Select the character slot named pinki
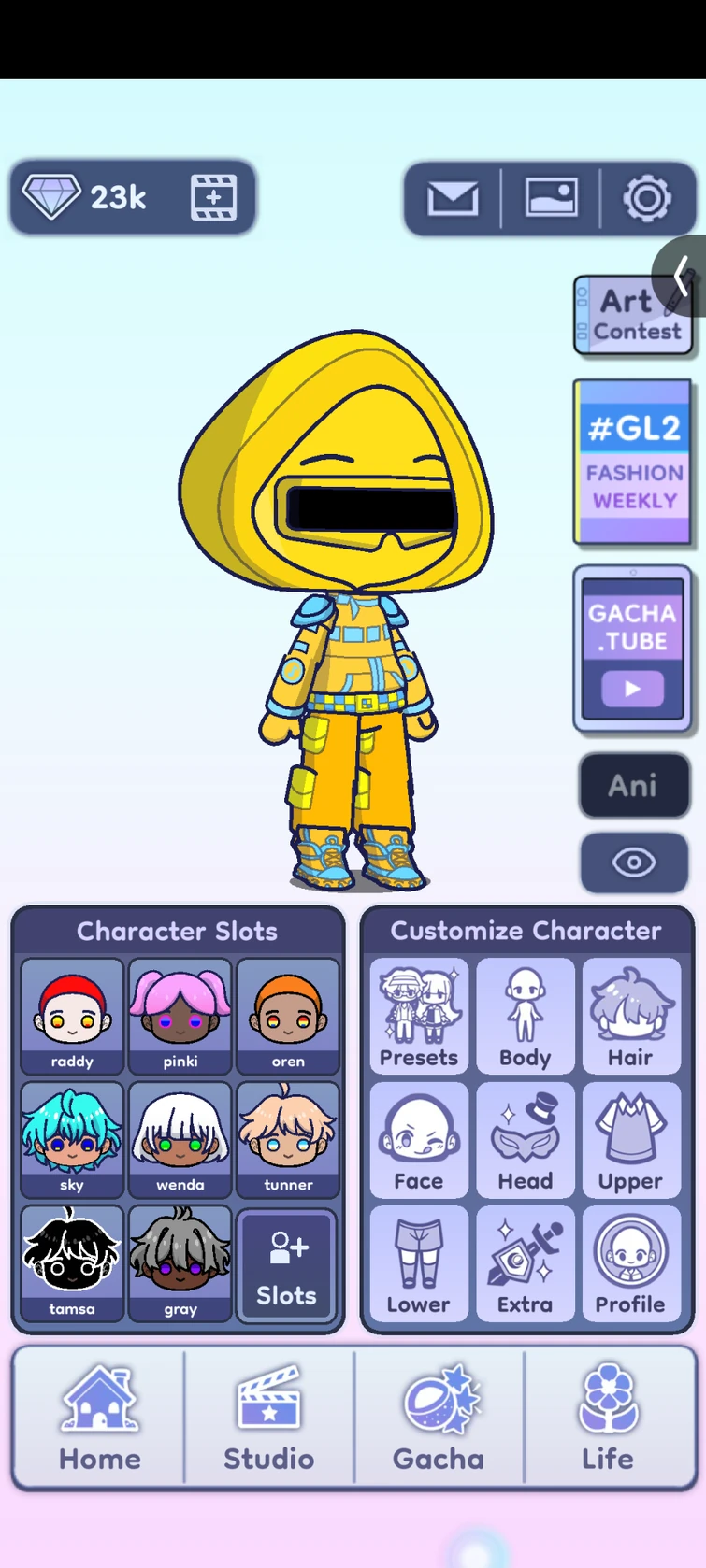The image size is (706, 1568). [180, 1016]
